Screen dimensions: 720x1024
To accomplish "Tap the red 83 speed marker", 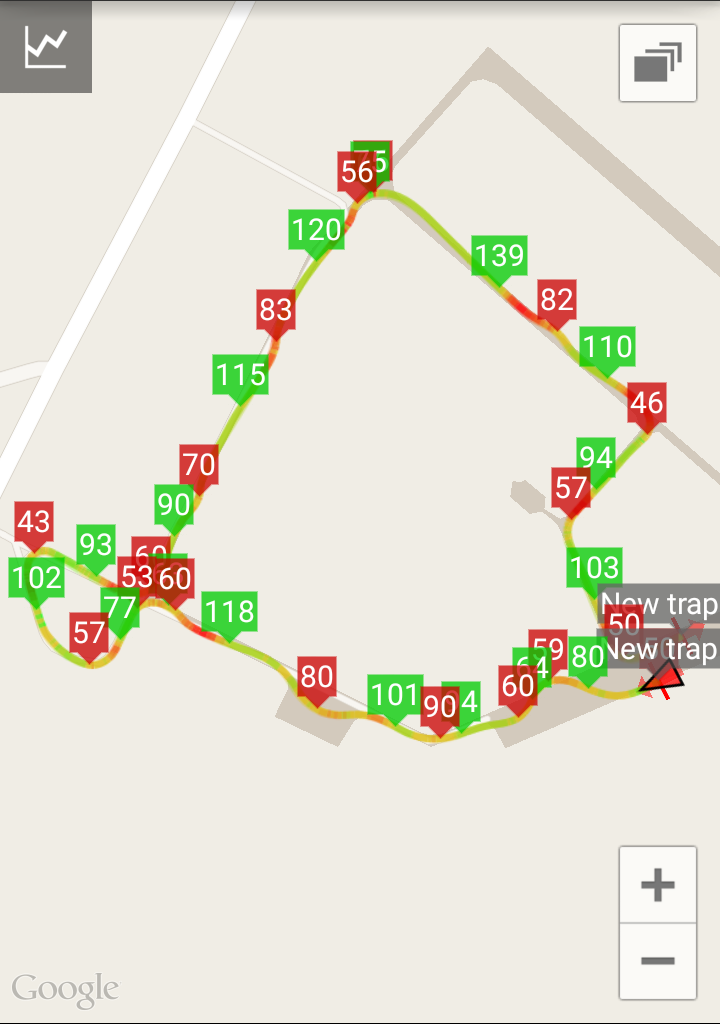I will 275,310.
